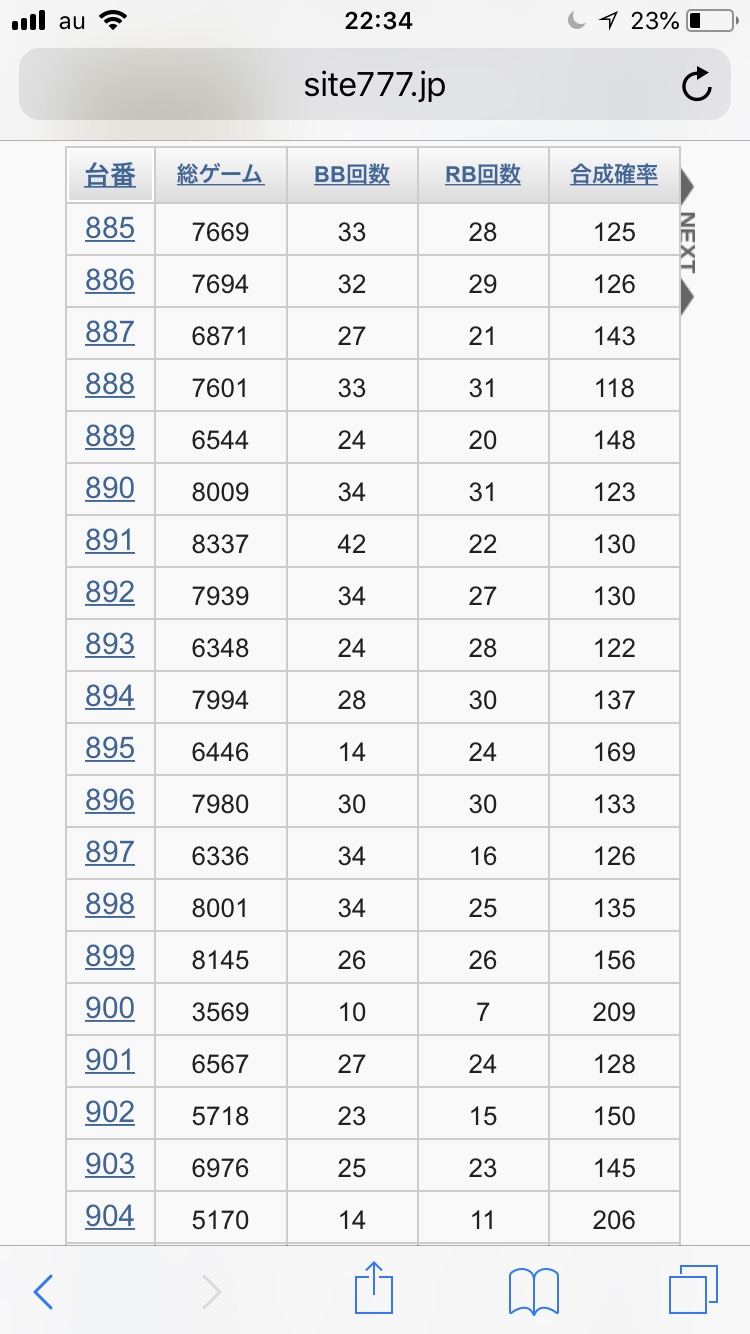This screenshot has width=750, height=1334.
Task: Open machine number 888
Action: pyautogui.click(x=110, y=385)
